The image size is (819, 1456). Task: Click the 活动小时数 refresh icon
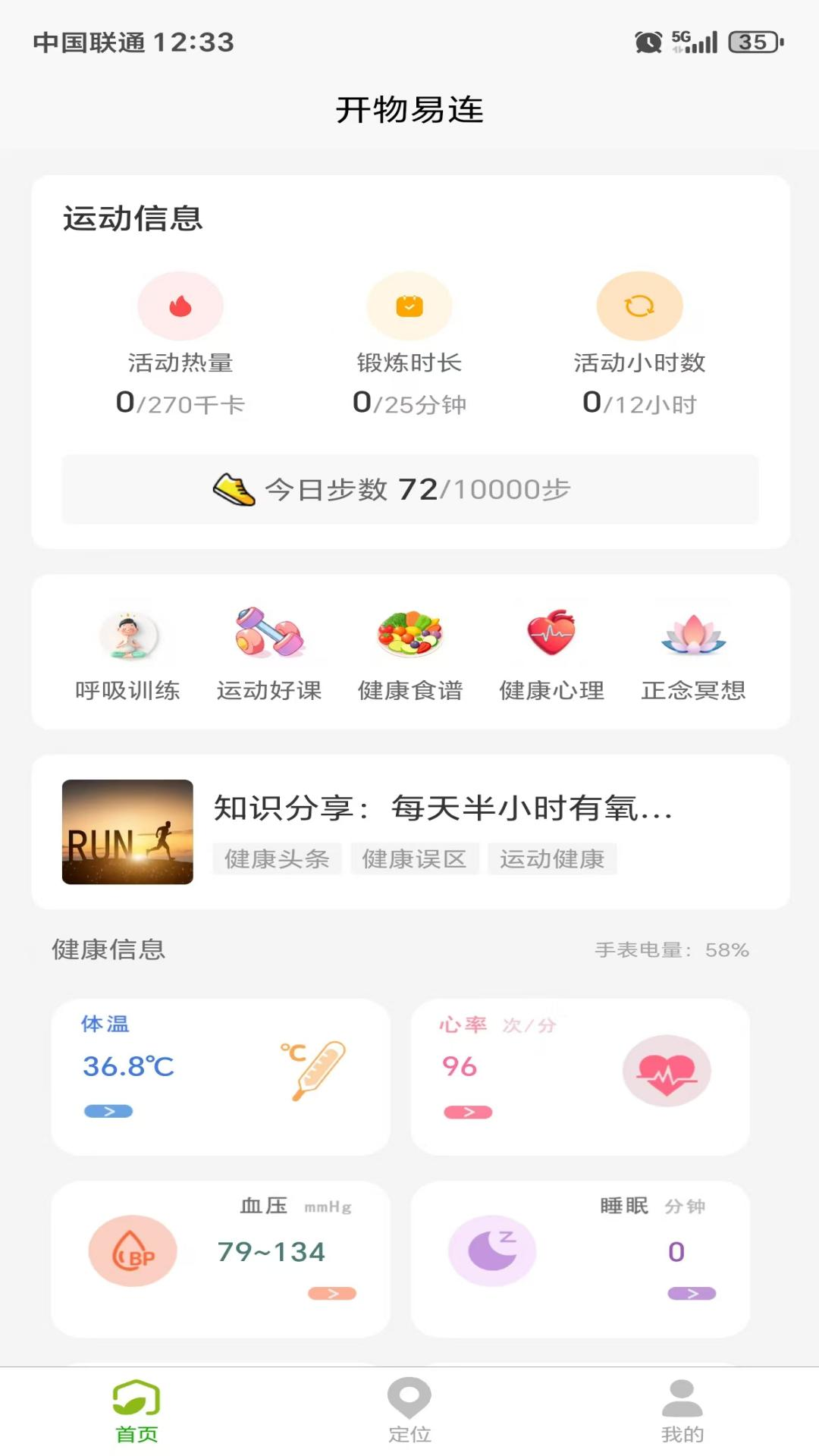tap(638, 304)
